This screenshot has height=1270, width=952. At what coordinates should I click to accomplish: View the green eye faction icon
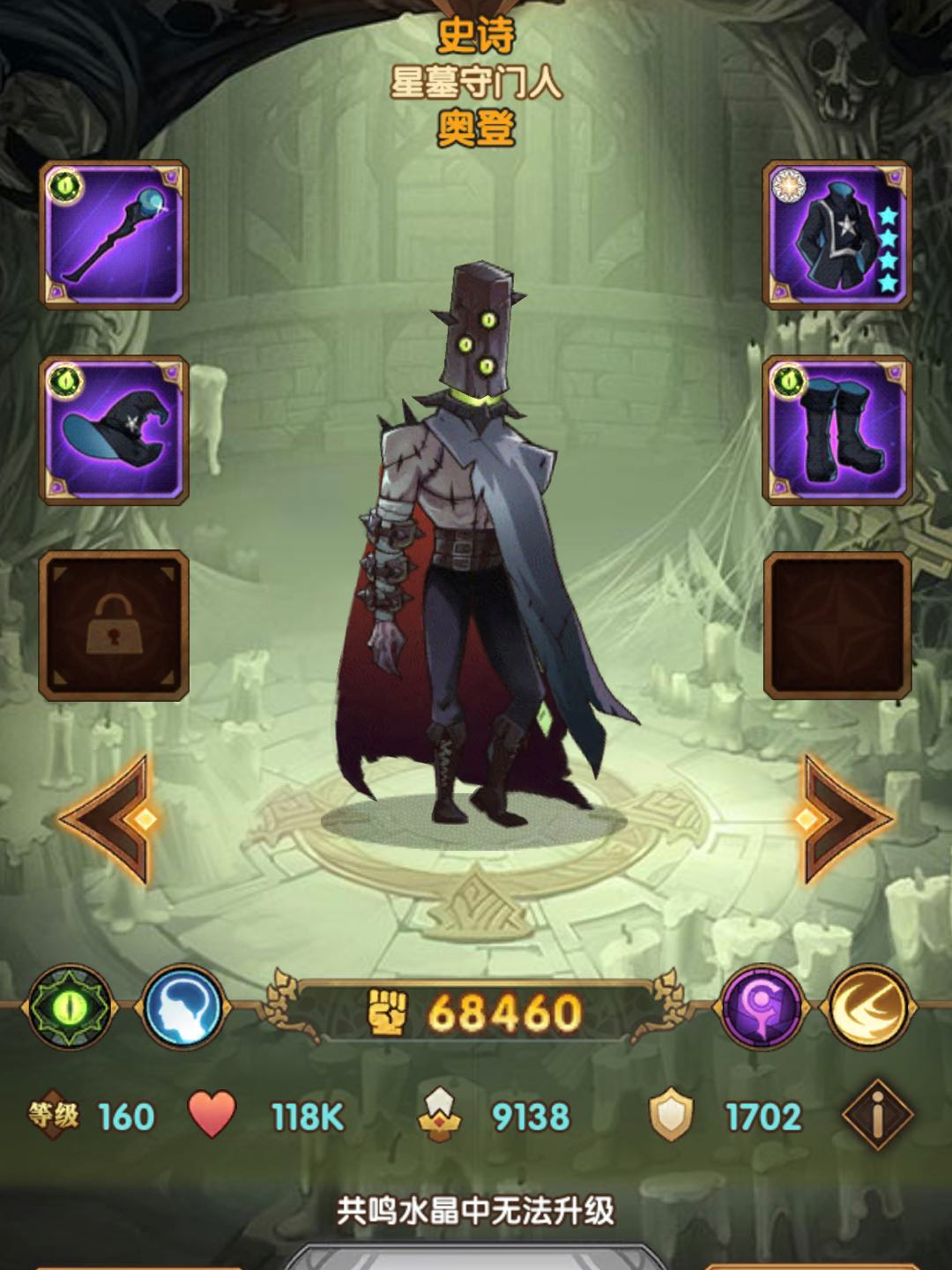click(x=71, y=1006)
